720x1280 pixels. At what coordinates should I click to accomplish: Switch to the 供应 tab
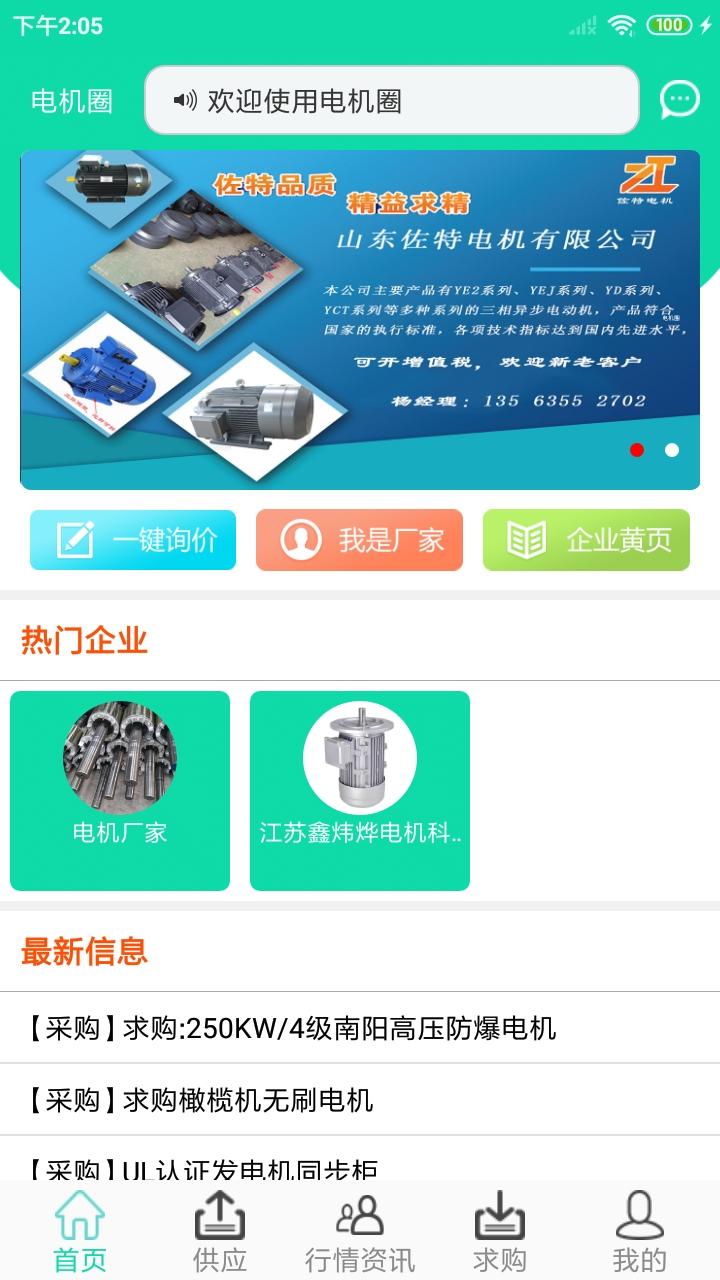coord(220,1232)
